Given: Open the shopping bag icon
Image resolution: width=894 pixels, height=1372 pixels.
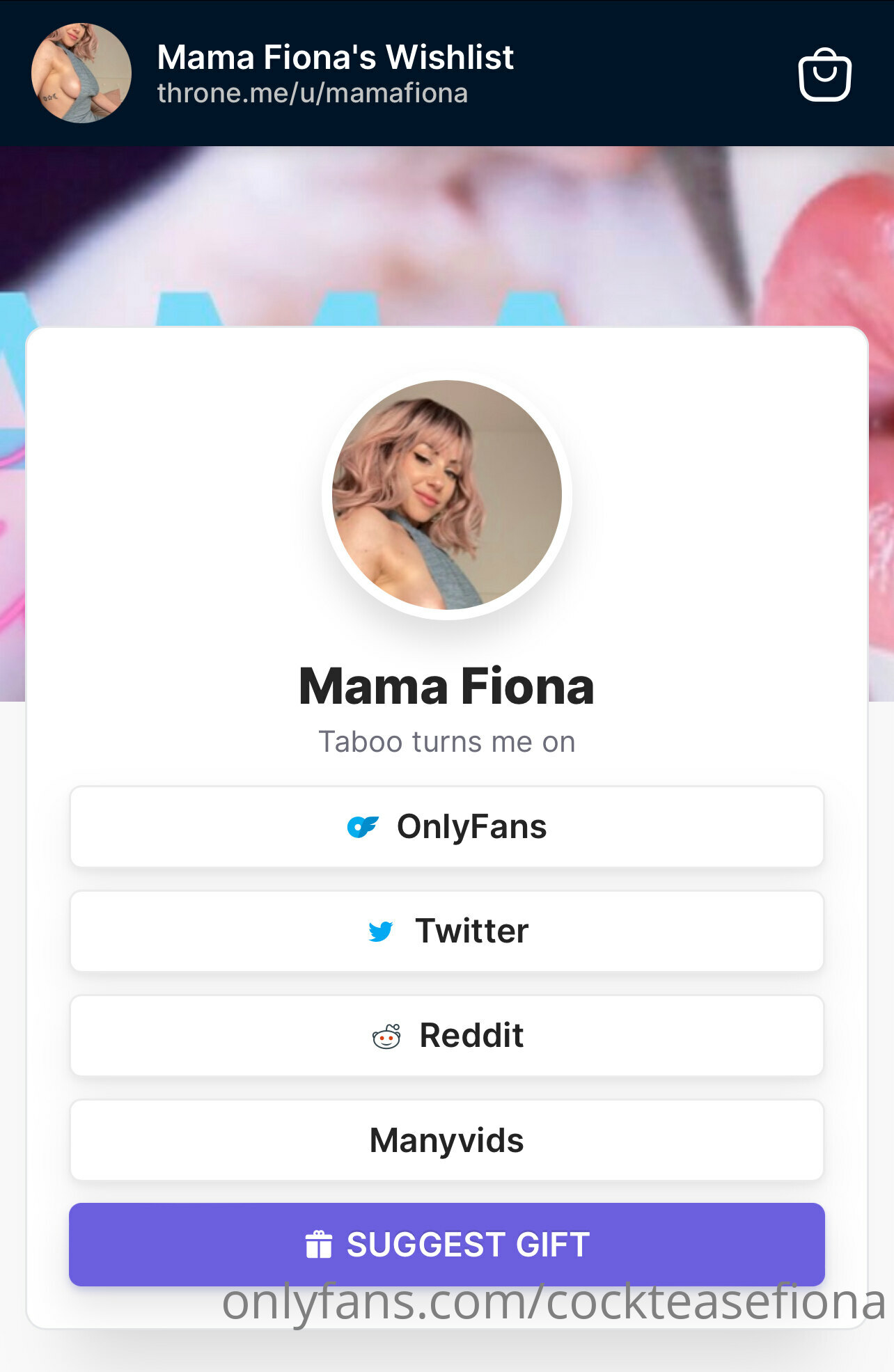Looking at the screenshot, I should point(824,74).
